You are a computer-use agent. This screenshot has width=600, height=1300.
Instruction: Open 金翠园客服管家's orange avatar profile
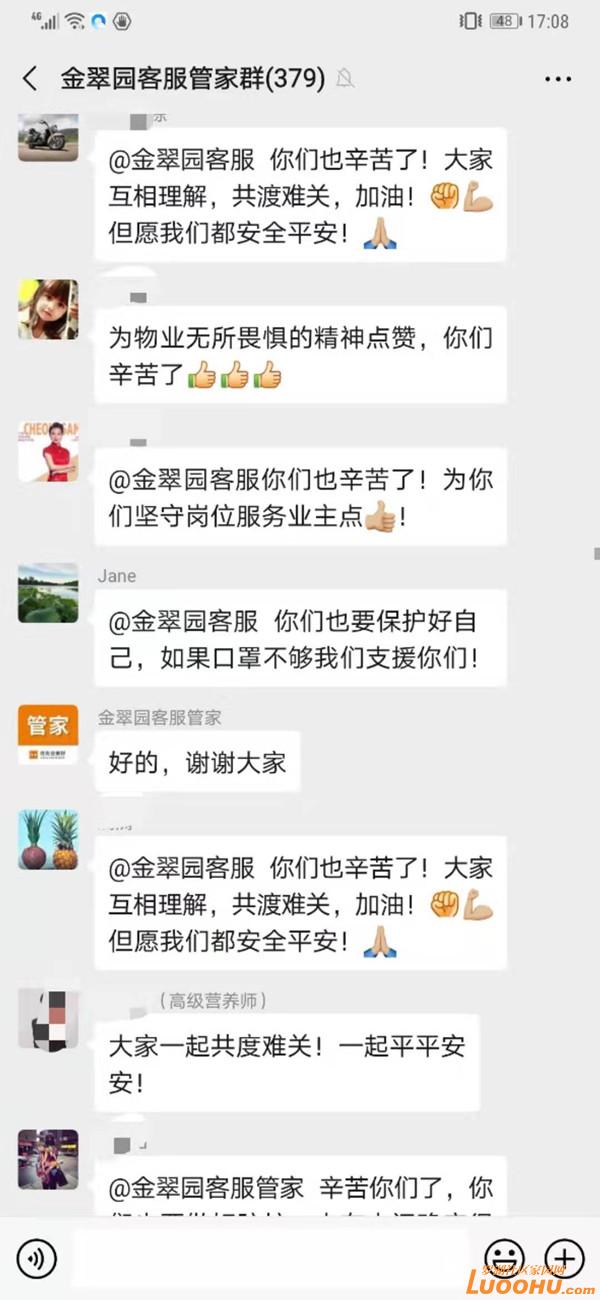[x=47, y=735]
